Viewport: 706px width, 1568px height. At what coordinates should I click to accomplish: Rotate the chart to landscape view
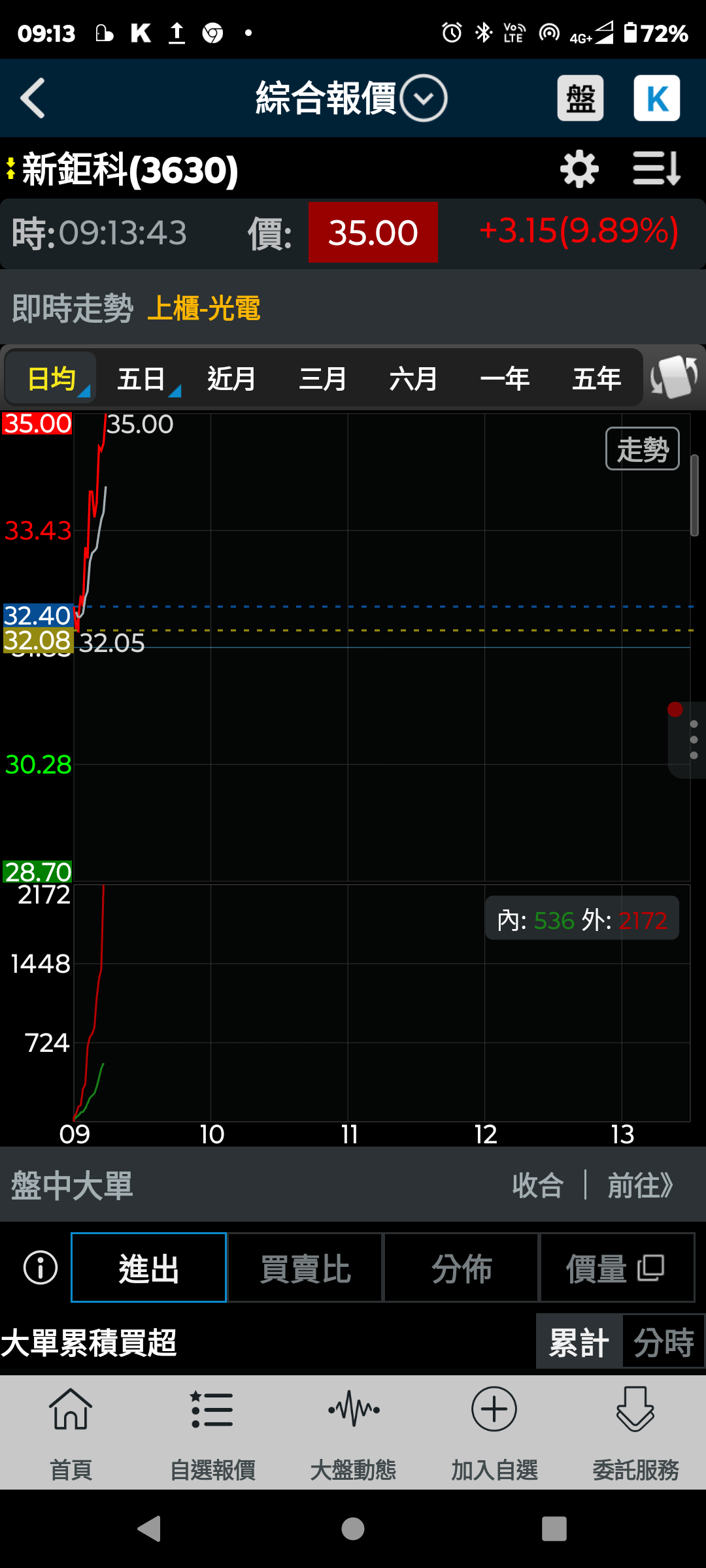click(x=674, y=377)
